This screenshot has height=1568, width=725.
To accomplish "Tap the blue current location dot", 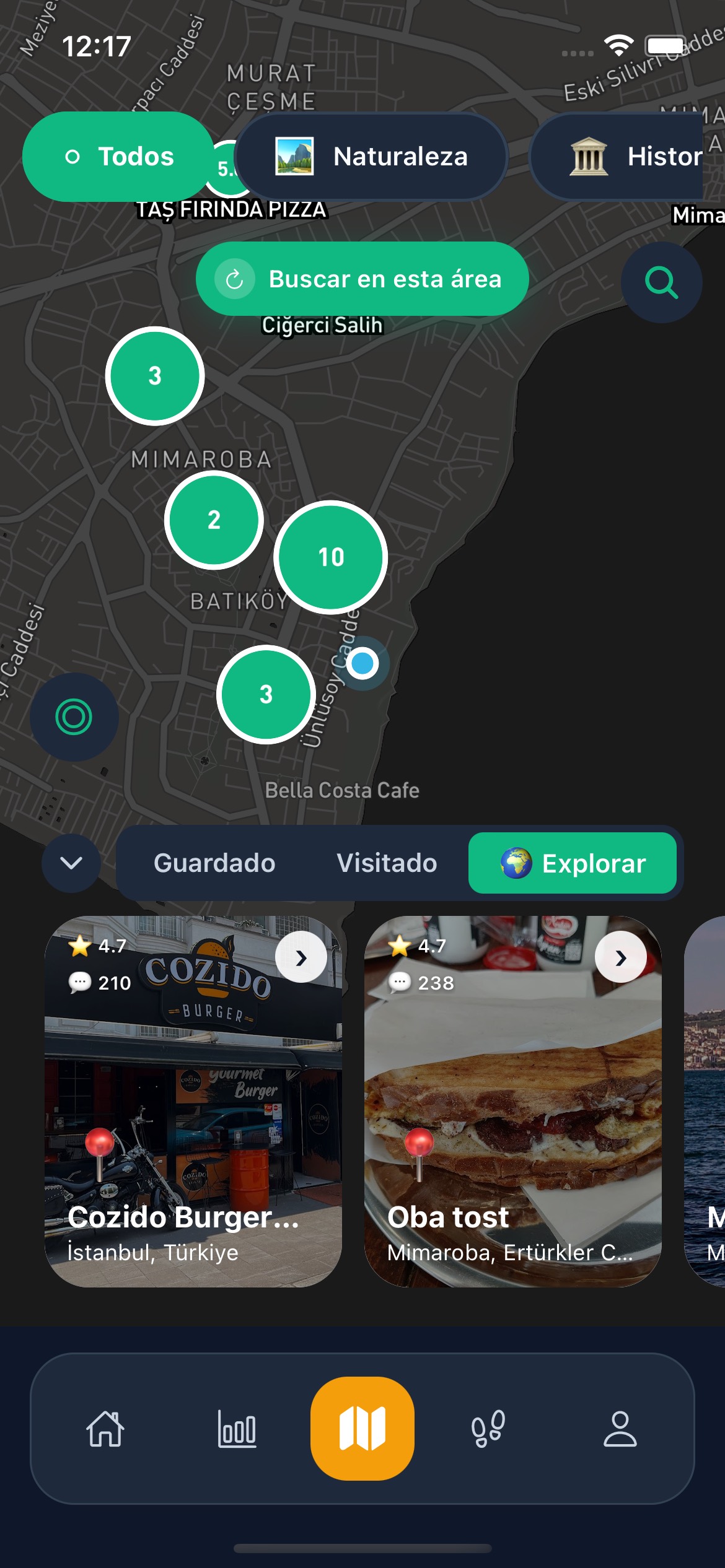I will point(361,663).
